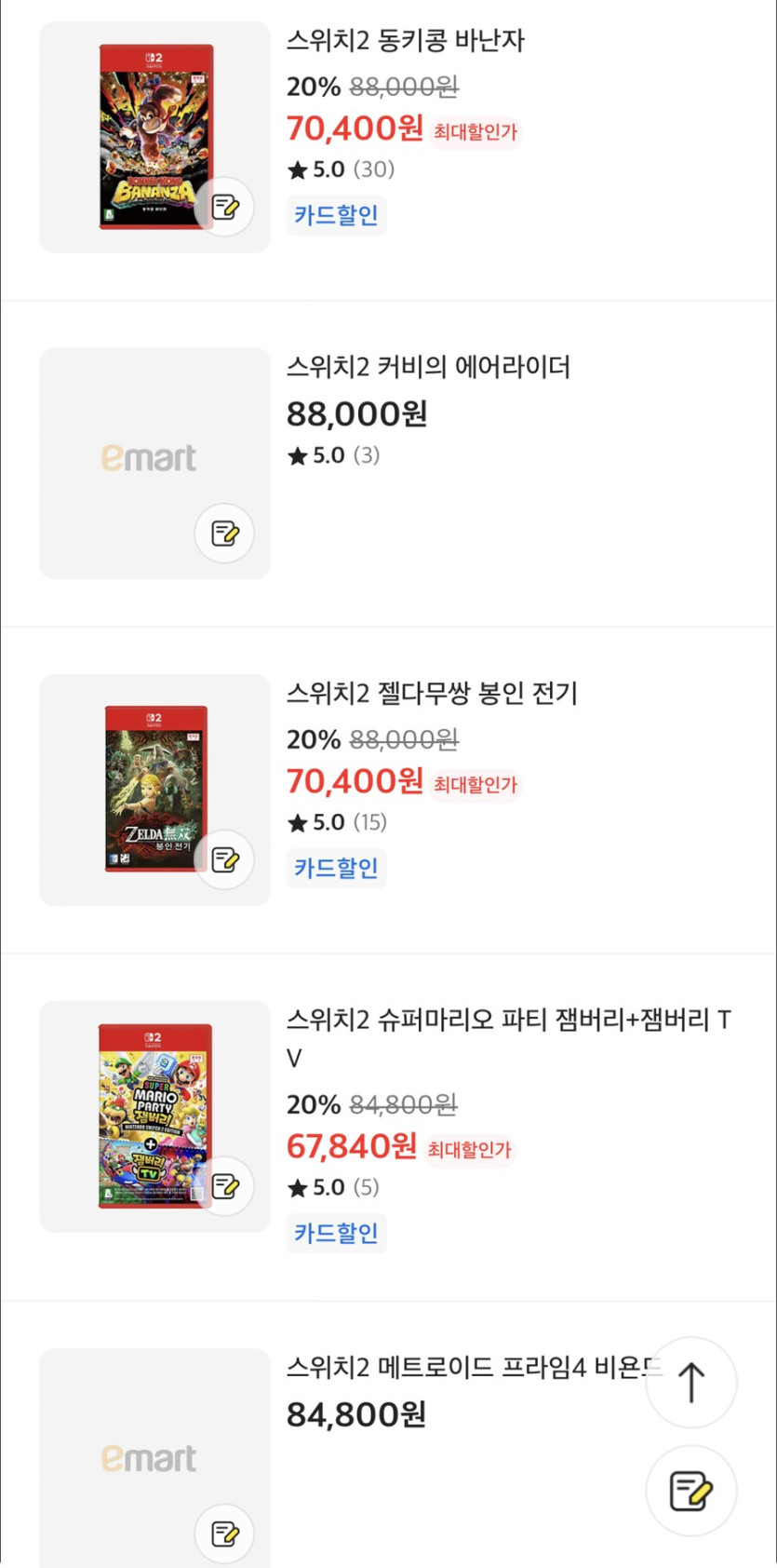Click the memo icon on 슈퍼마리오 파티 잼버리 item
The height and width of the screenshot is (1568, 777).
[224, 1185]
